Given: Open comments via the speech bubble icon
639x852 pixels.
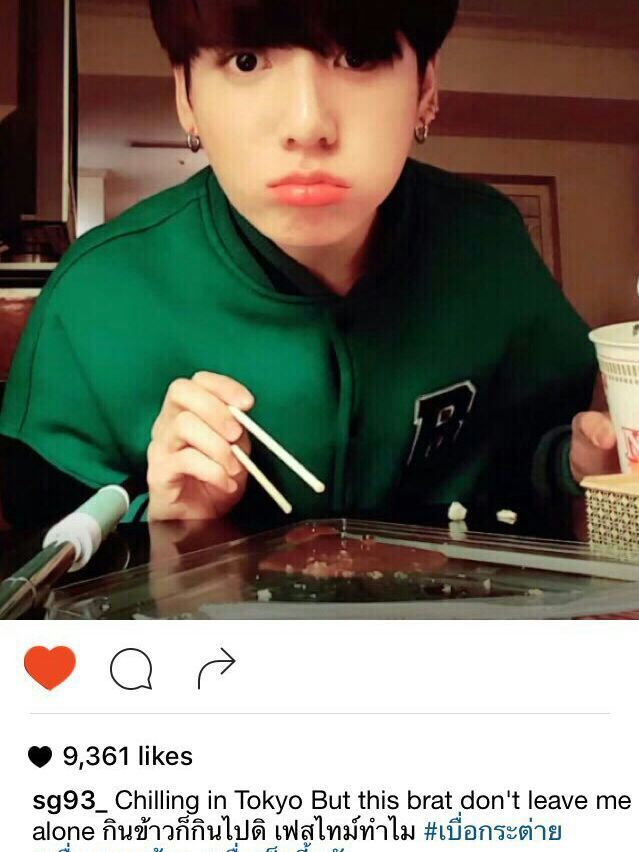Looking at the screenshot, I should coord(131,669).
